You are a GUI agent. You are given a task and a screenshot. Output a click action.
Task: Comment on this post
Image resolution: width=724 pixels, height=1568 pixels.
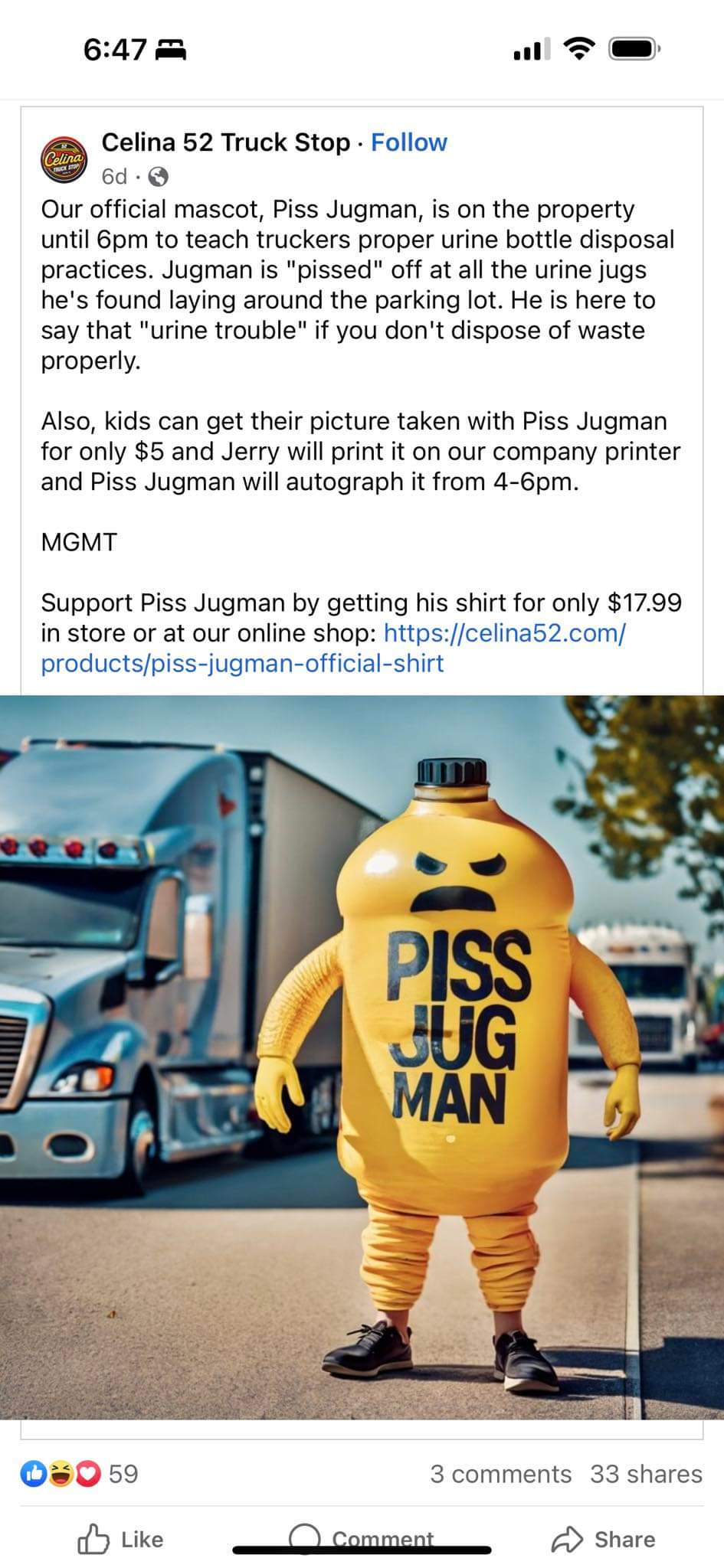pyautogui.click(x=362, y=1539)
